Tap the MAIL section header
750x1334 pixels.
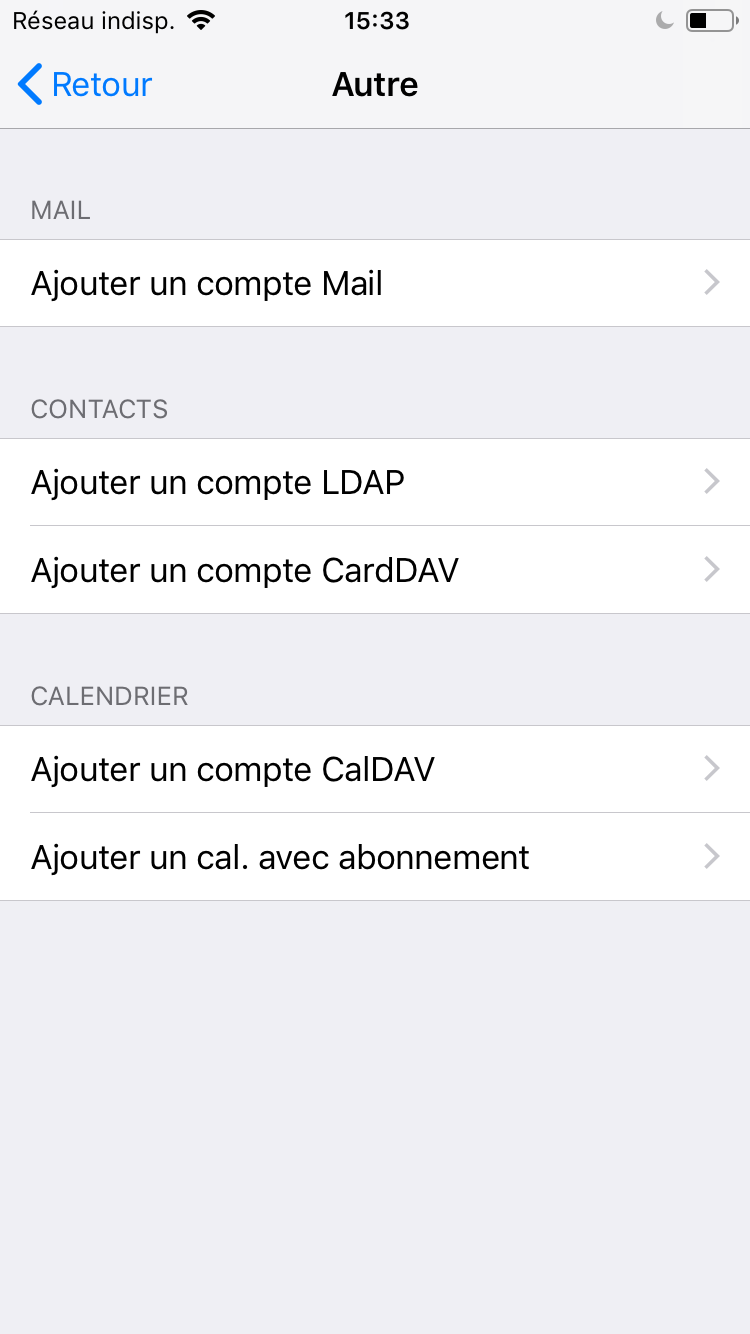[60, 211]
